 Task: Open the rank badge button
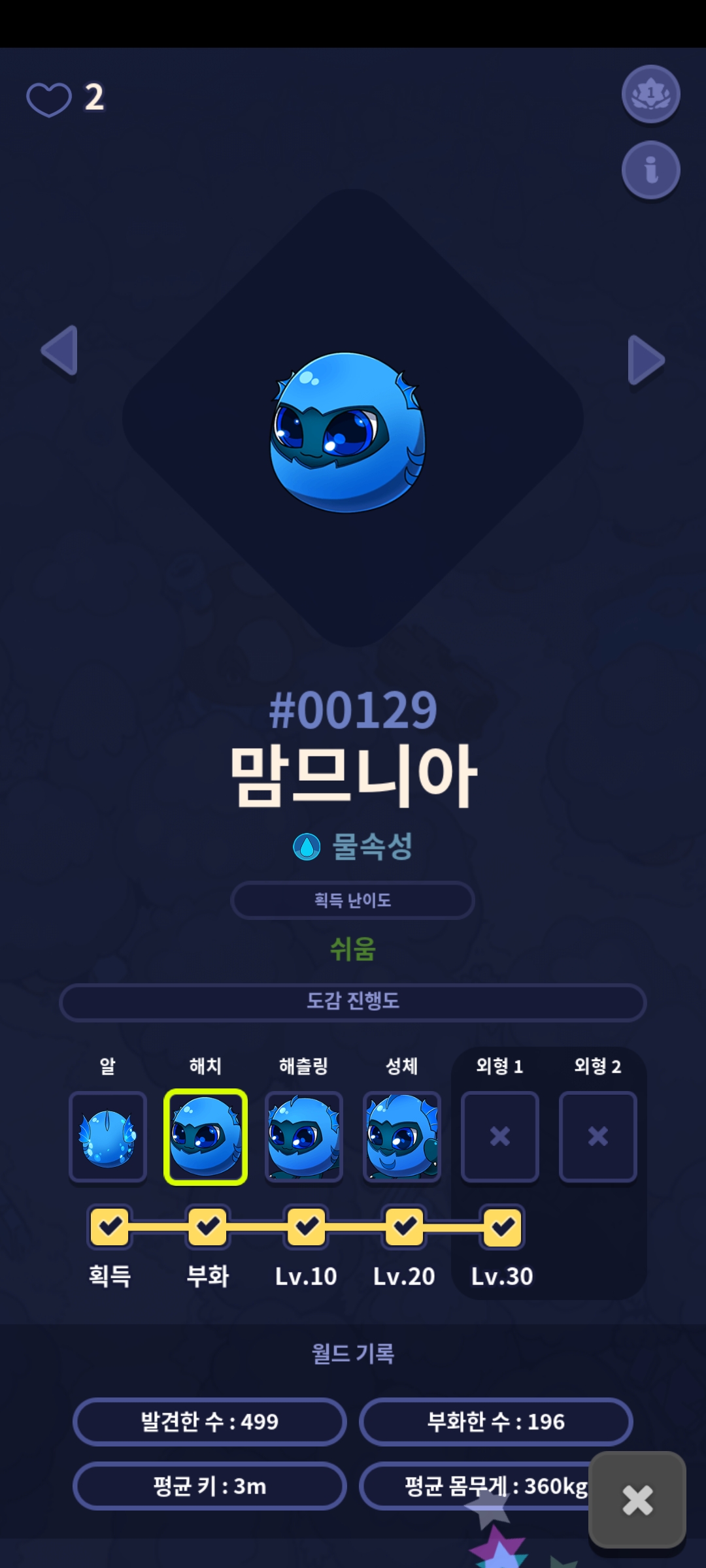pos(650,95)
